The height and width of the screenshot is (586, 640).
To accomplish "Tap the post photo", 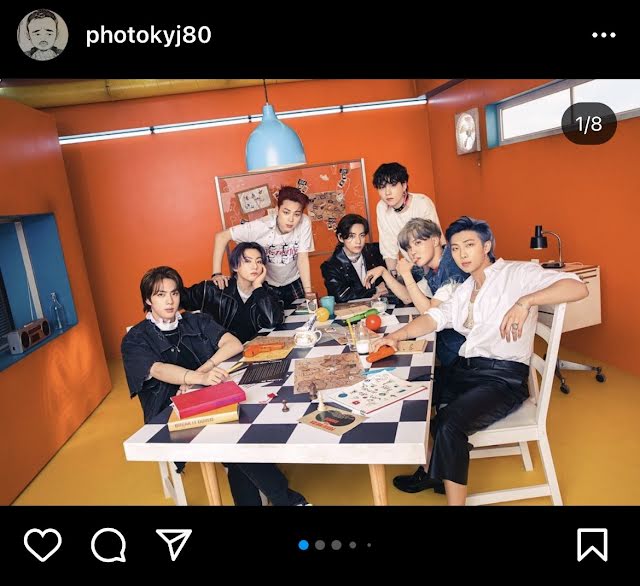I will point(320,292).
